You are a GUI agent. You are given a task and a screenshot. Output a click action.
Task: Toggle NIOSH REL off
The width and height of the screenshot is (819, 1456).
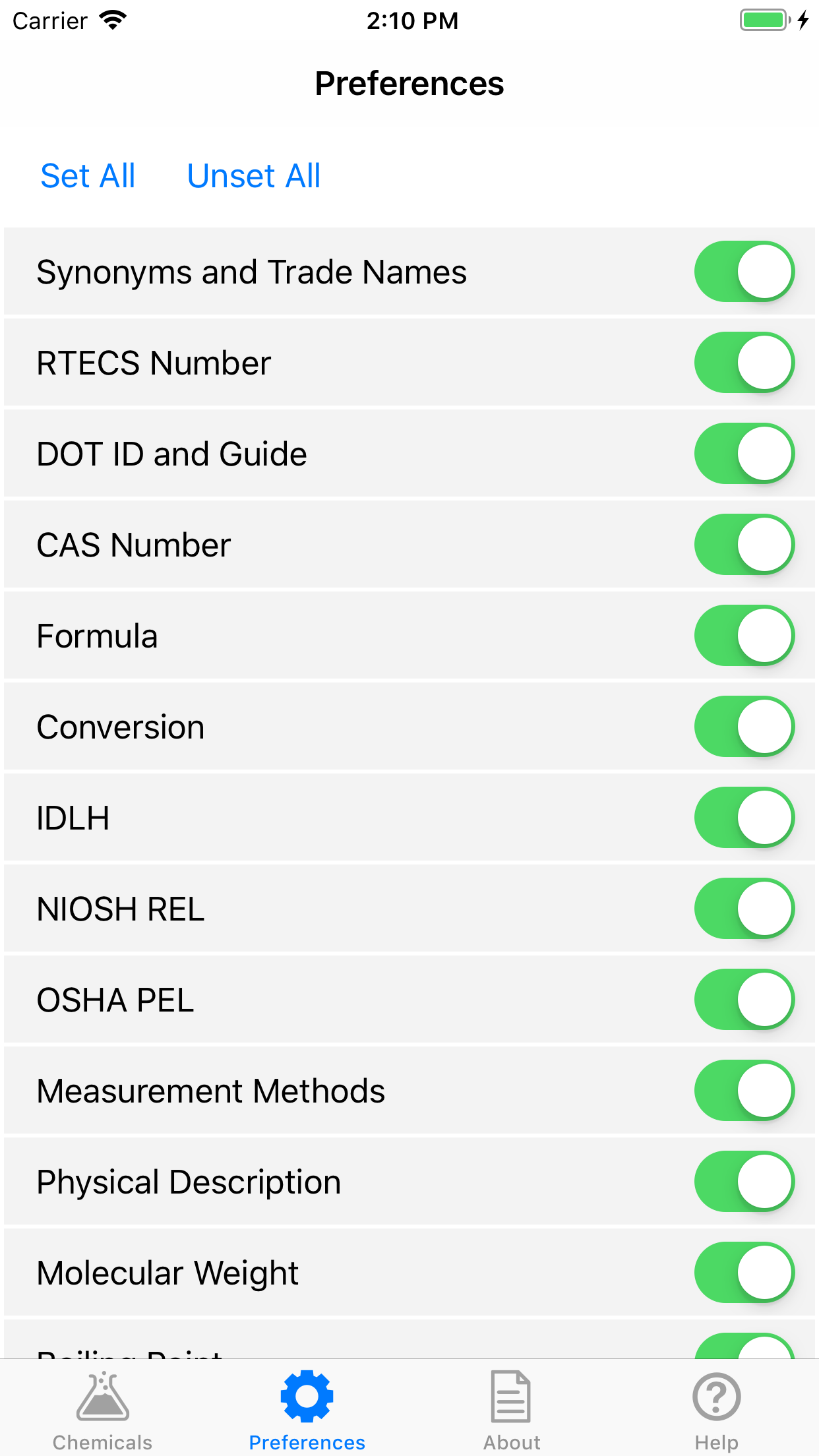744,908
